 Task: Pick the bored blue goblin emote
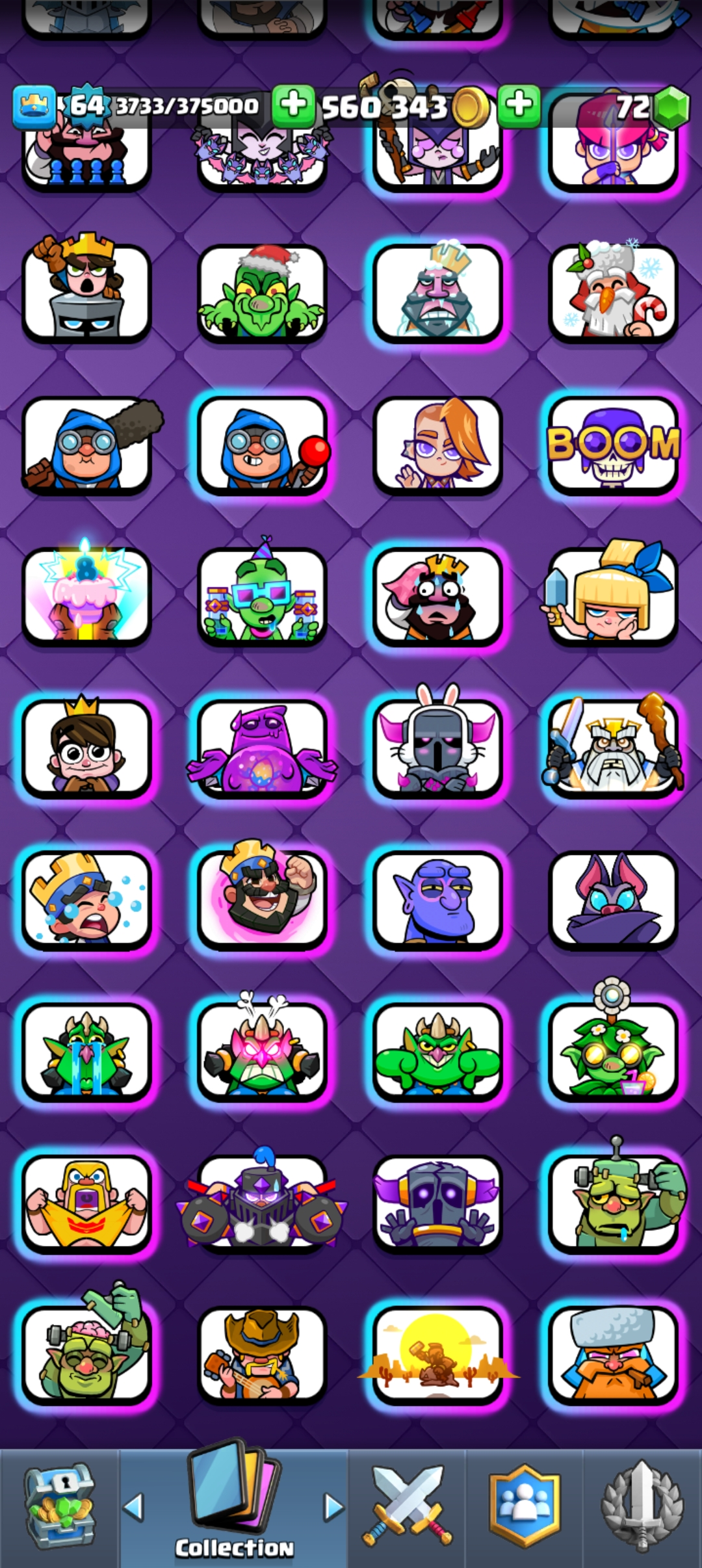pos(437,900)
